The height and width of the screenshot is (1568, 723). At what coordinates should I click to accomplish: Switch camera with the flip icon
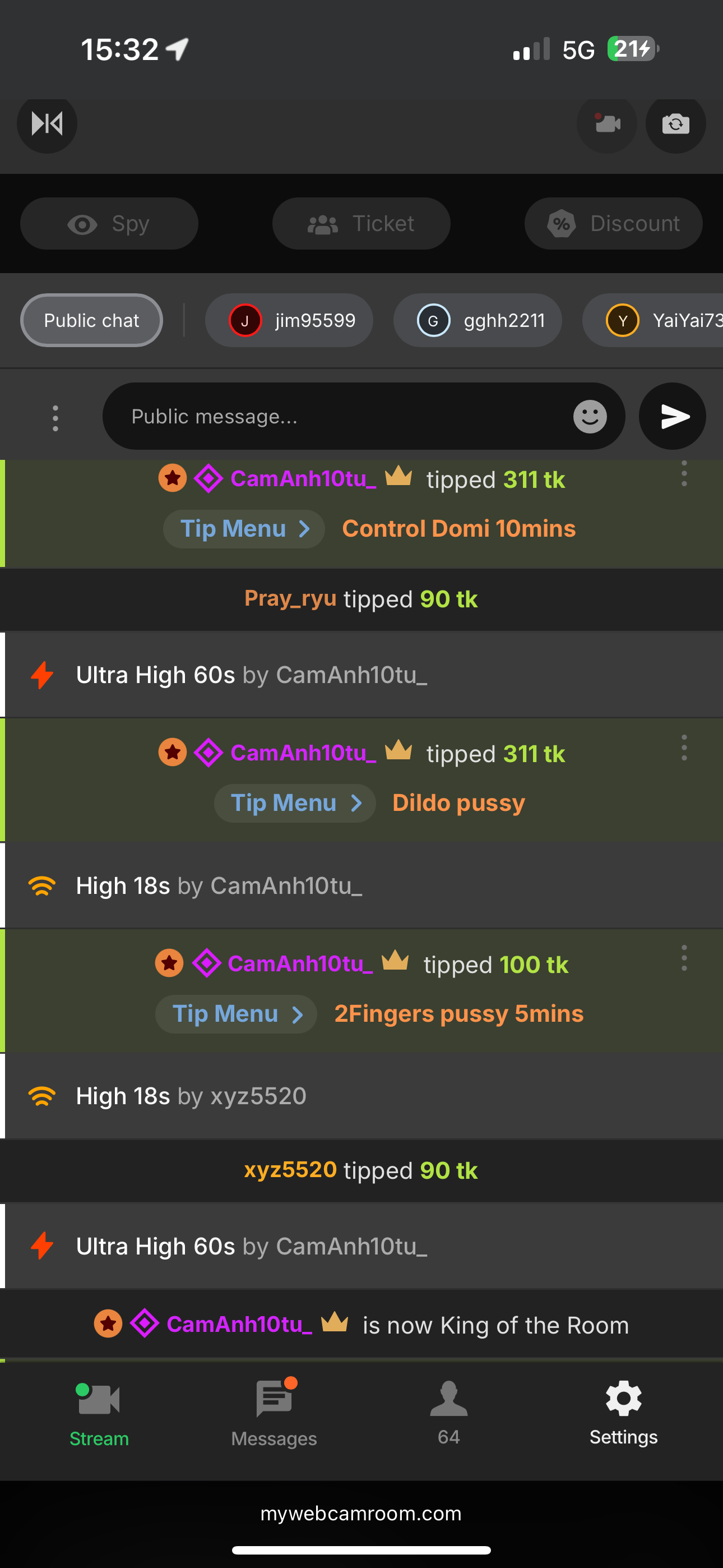(x=675, y=124)
